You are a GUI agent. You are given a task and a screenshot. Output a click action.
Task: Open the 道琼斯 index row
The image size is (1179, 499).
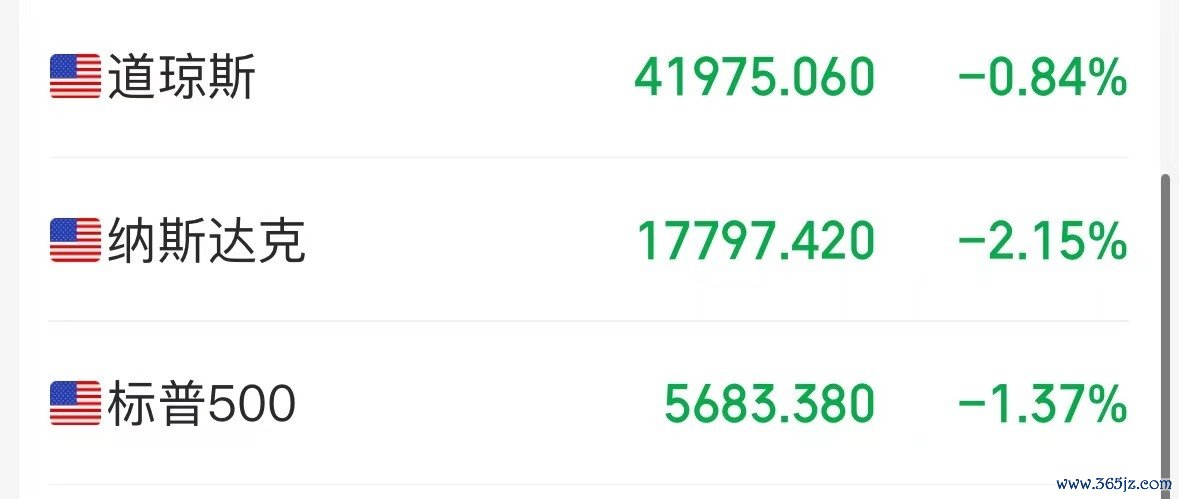182,78
